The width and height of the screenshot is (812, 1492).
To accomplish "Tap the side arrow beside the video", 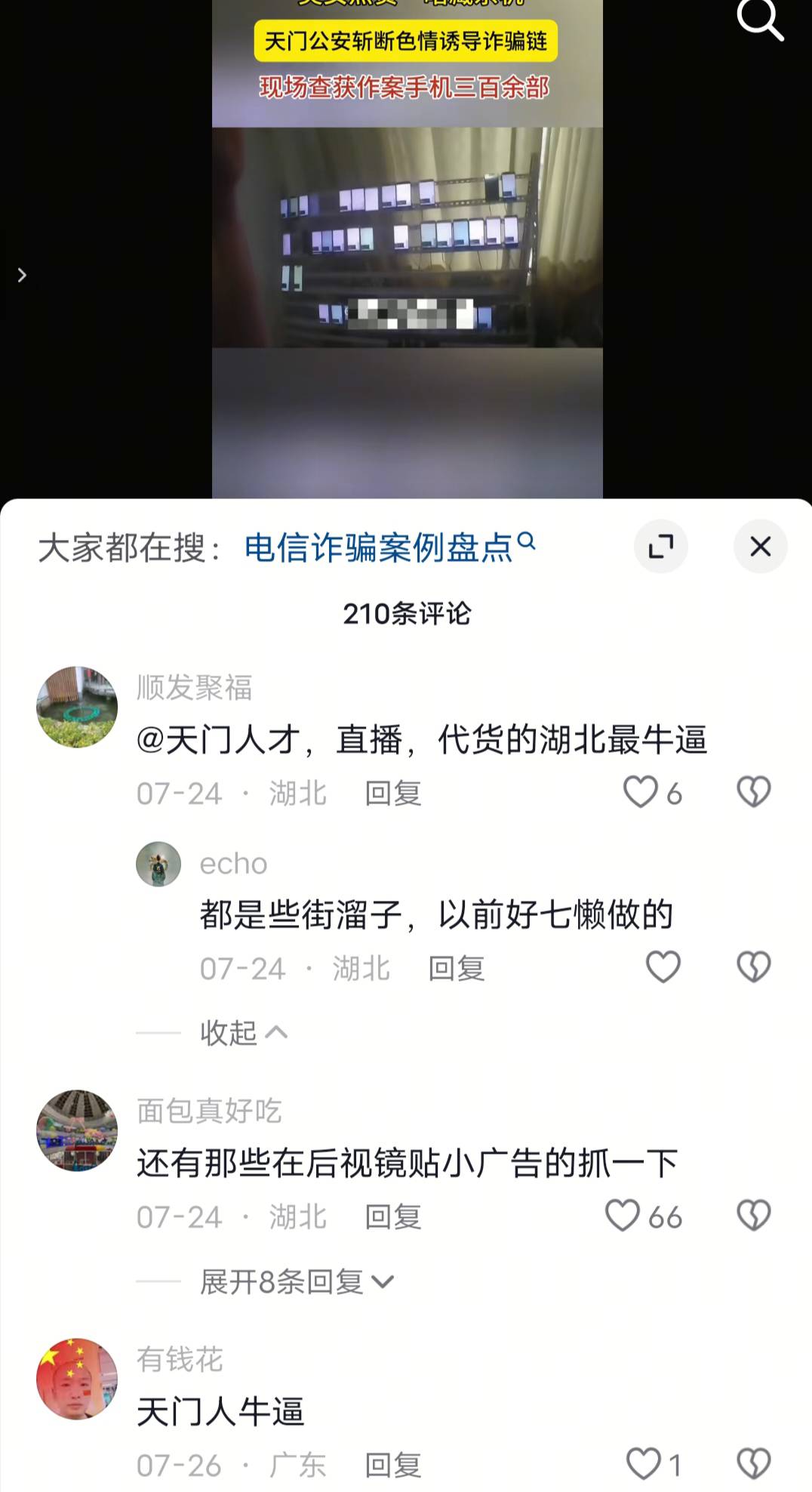I will click(22, 275).
